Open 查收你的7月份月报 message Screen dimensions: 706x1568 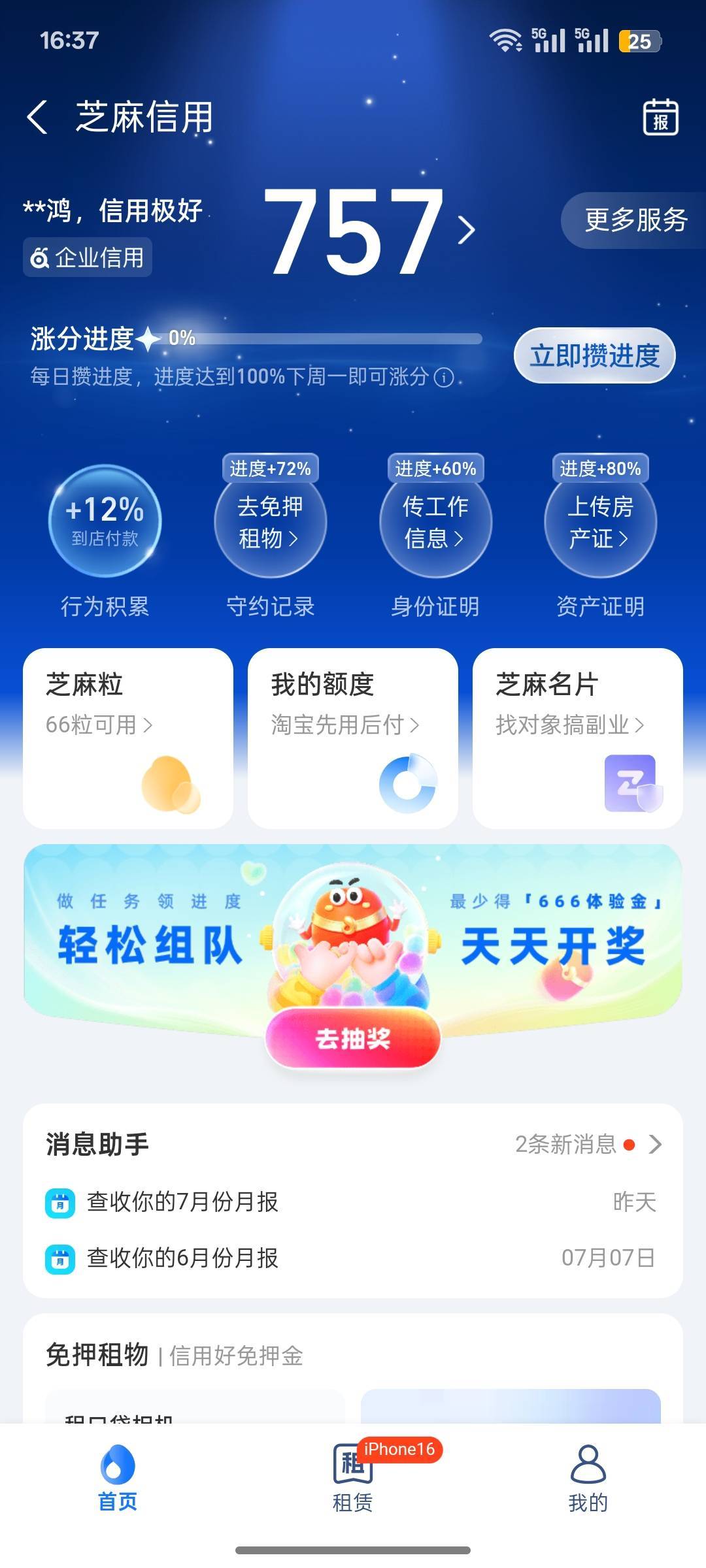[183, 1201]
